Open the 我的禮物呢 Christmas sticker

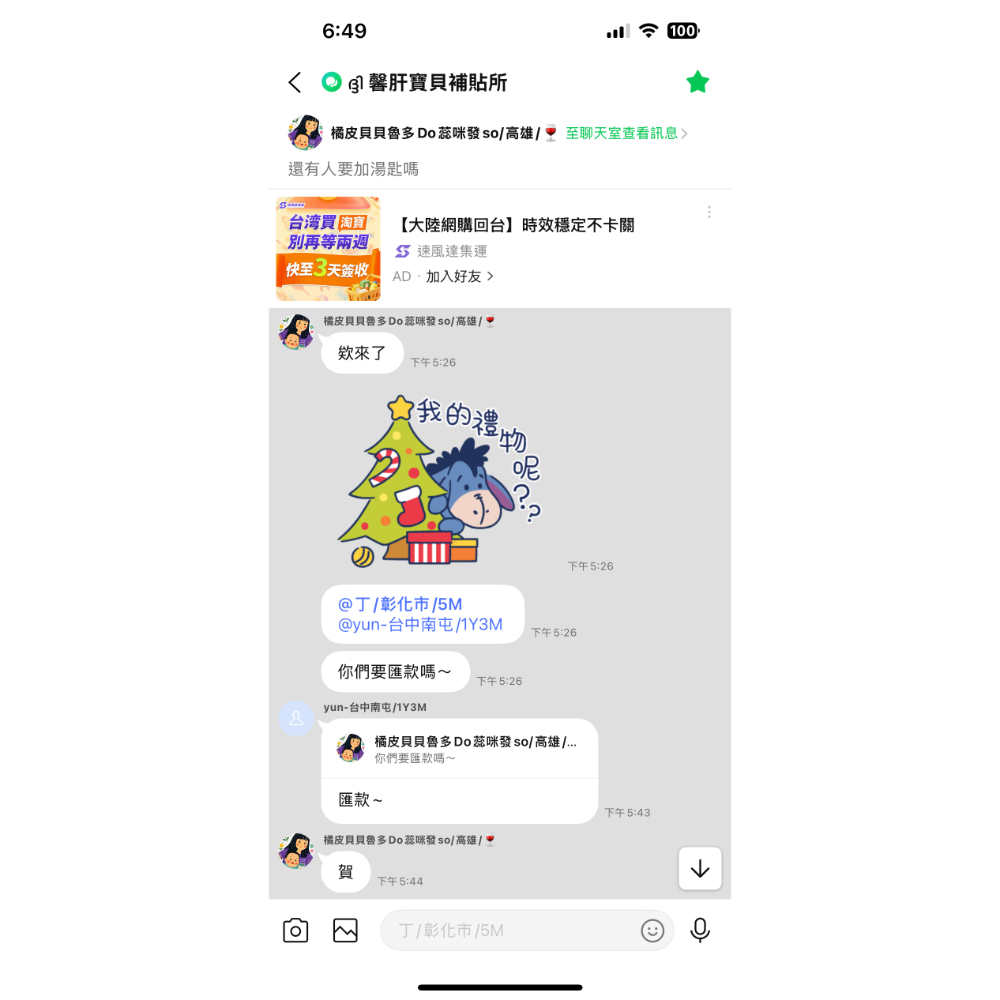(440, 481)
